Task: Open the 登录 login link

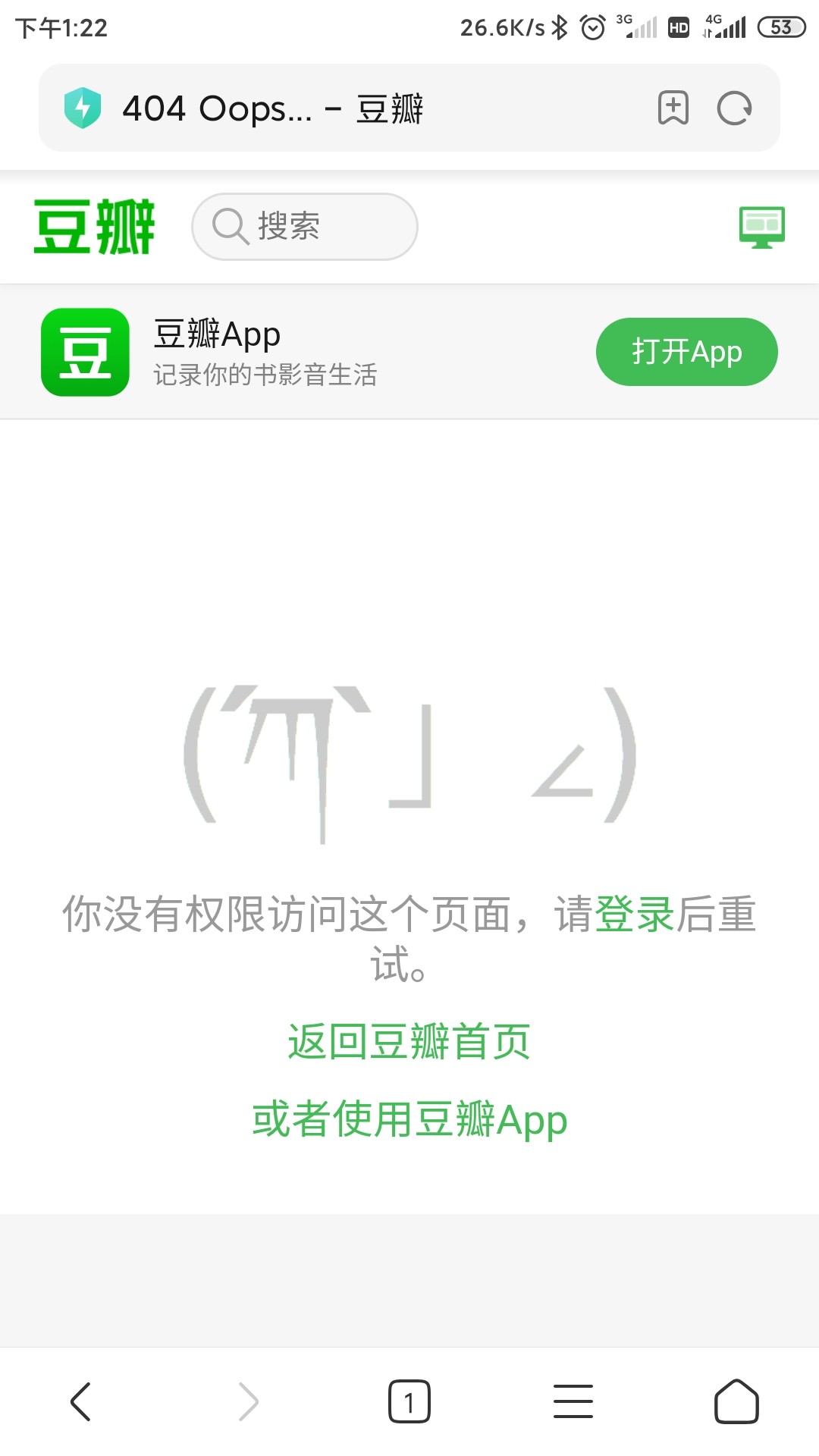Action: (x=635, y=914)
